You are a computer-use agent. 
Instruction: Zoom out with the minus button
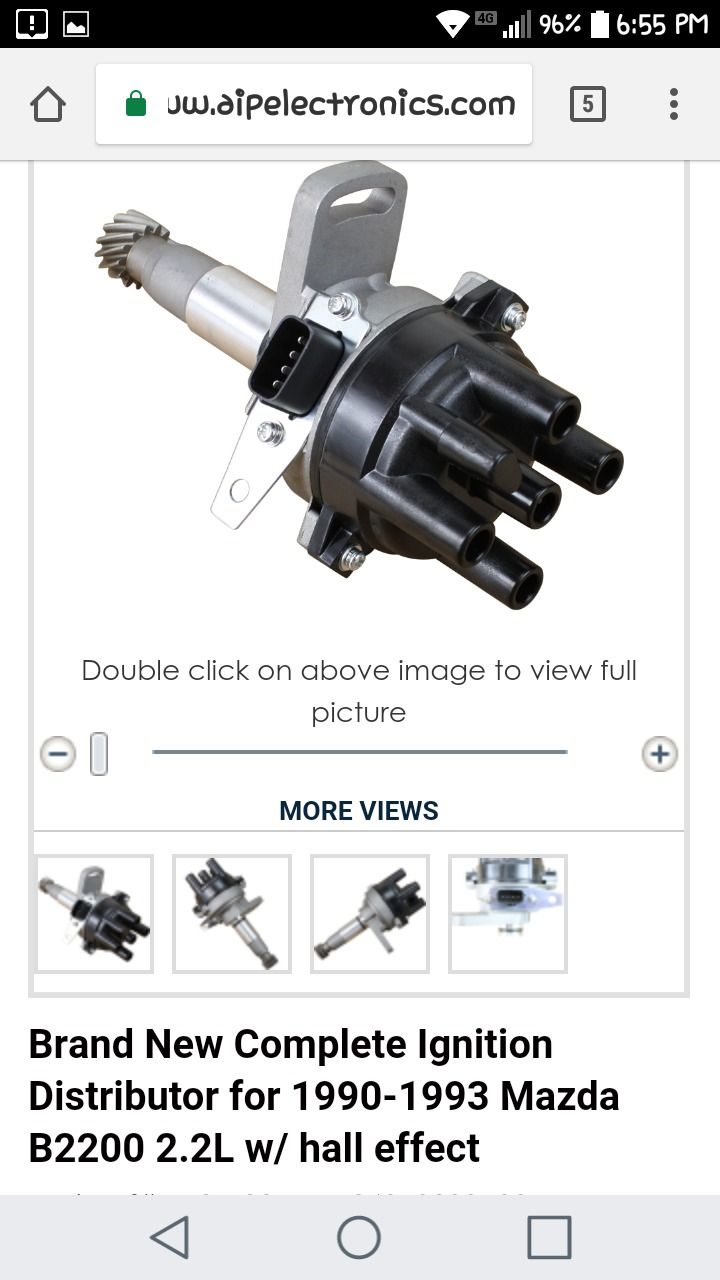pos(58,753)
